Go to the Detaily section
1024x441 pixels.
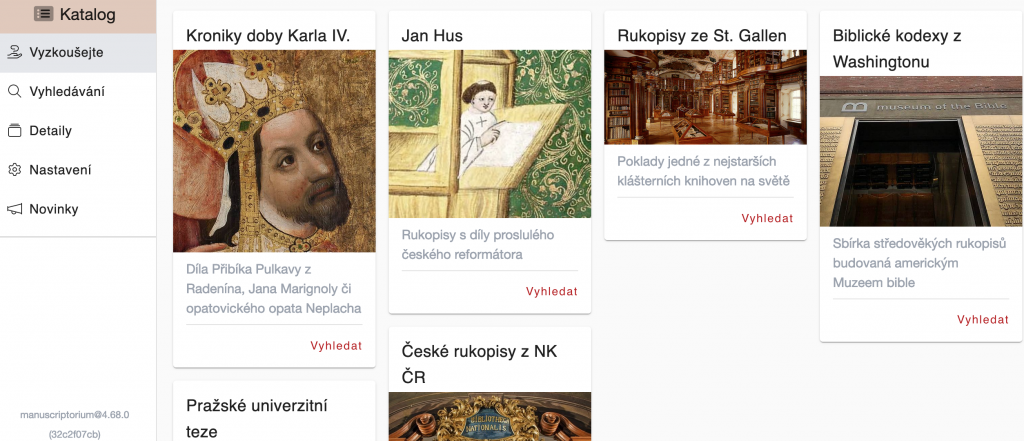pyautogui.click(x=50, y=131)
